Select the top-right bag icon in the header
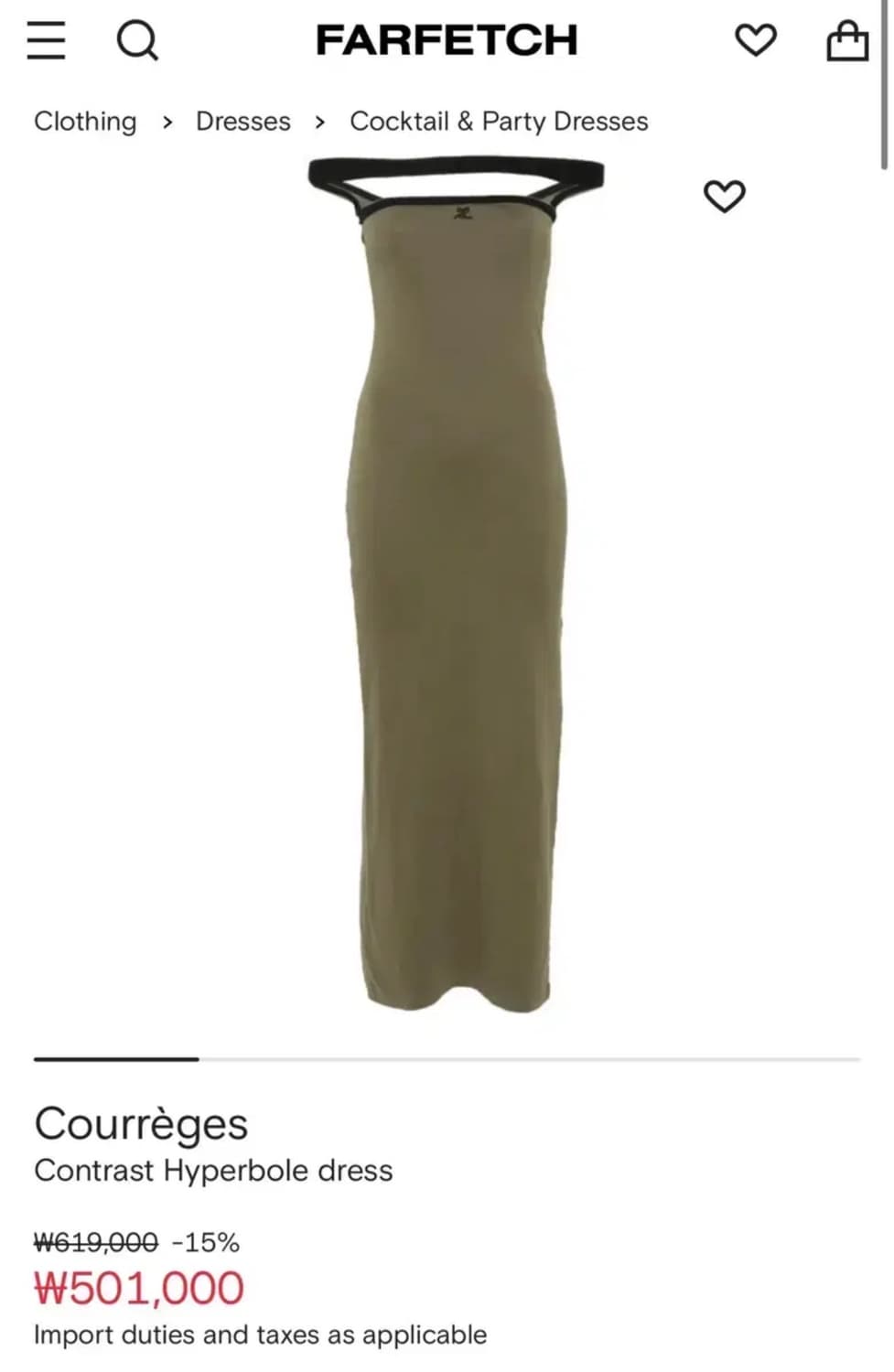The width and height of the screenshot is (894, 1372). click(x=848, y=39)
